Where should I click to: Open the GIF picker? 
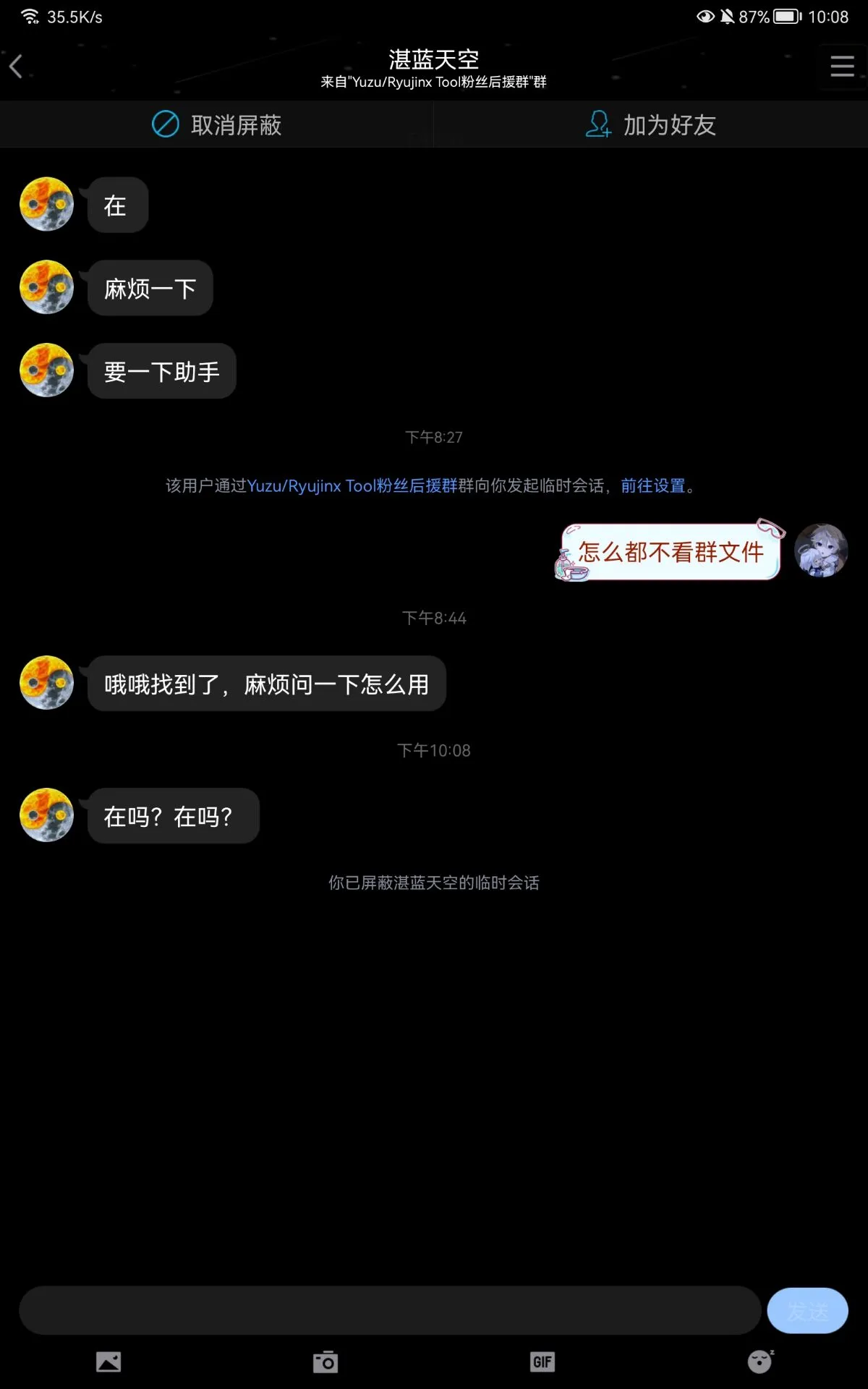click(542, 1362)
